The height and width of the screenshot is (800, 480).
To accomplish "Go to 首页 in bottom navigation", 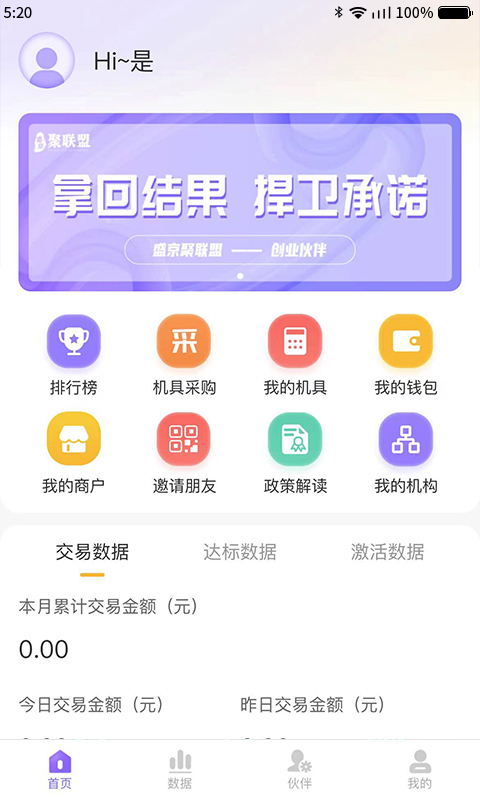I will click(x=60, y=770).
